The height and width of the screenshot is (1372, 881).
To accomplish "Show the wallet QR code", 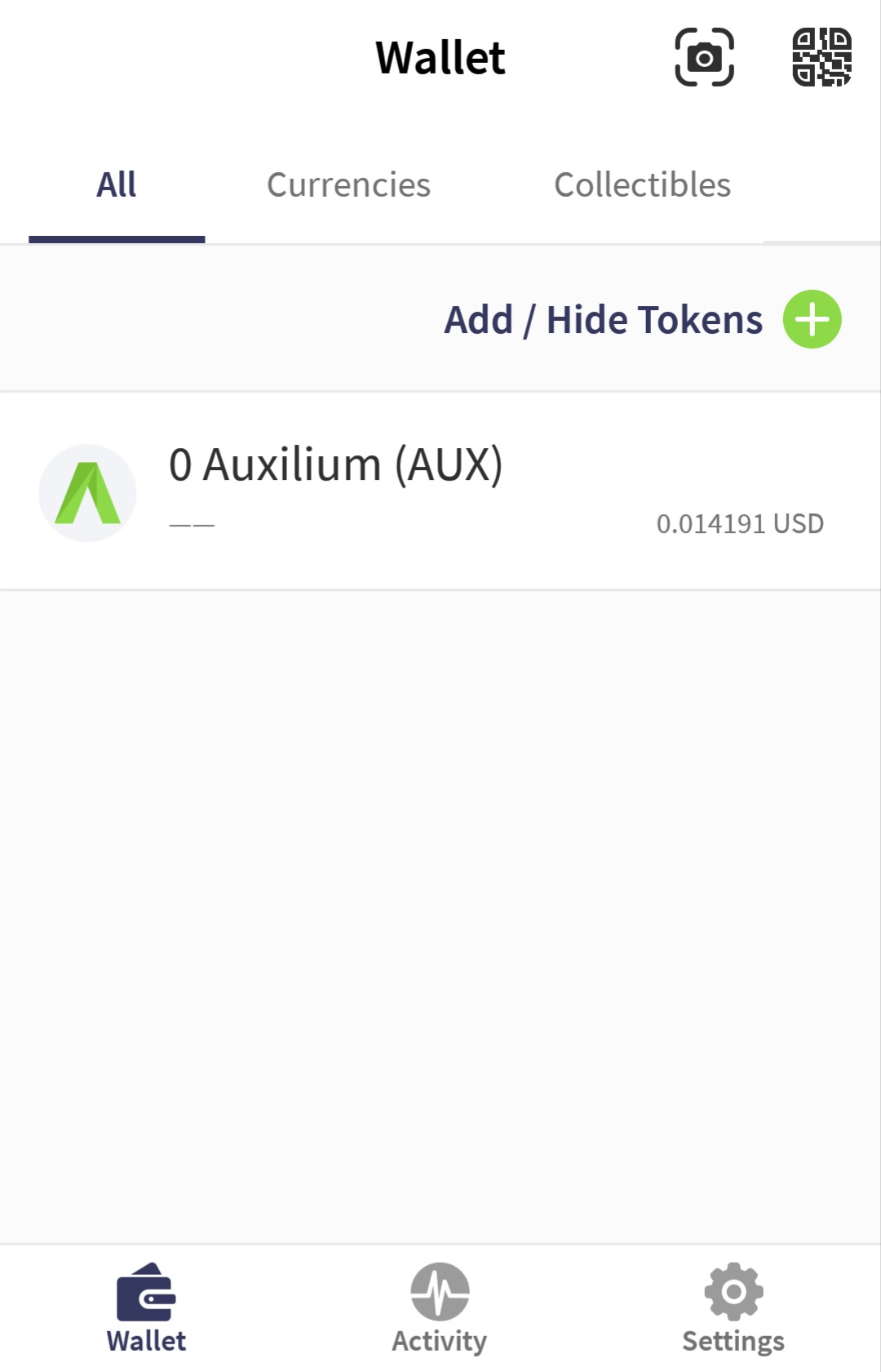I will coord(821,57).
